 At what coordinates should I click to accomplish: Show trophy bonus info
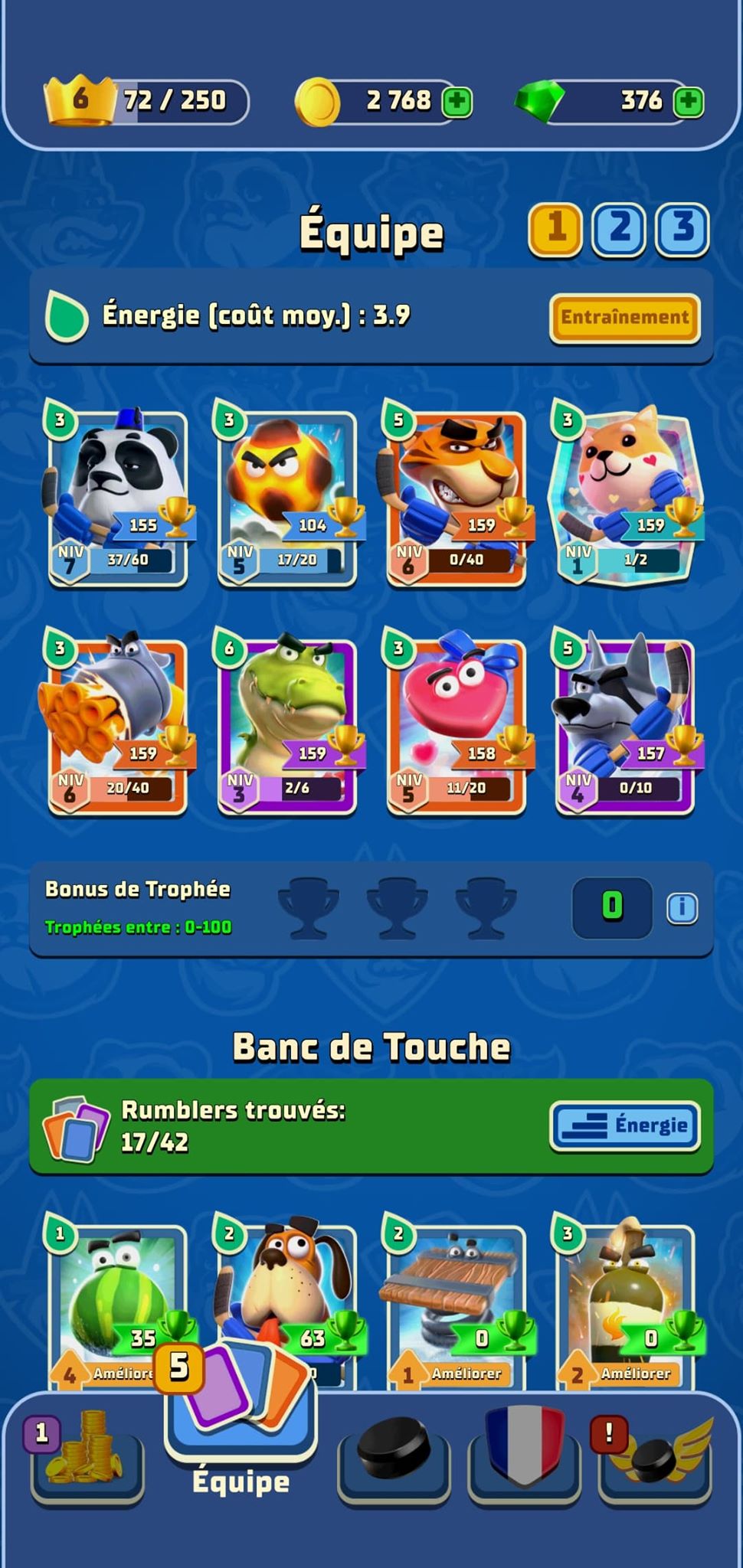[x=682, y=908]
